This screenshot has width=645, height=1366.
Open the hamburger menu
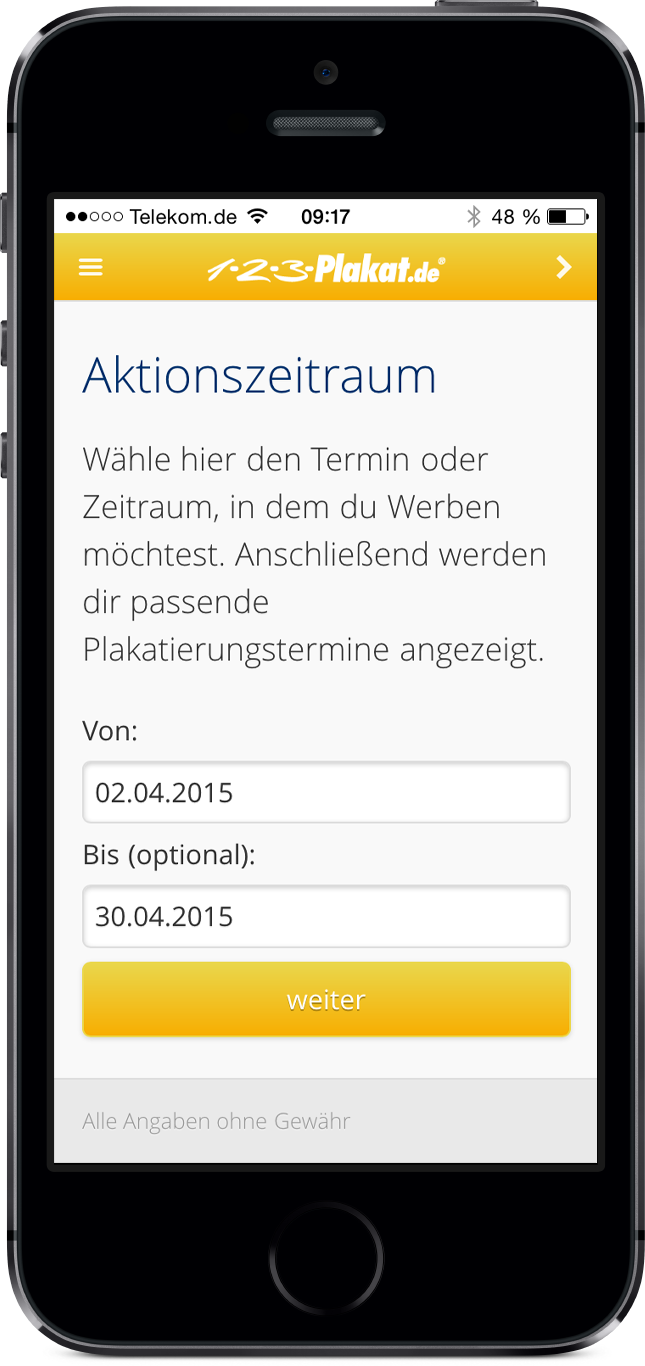pos(91,267)
